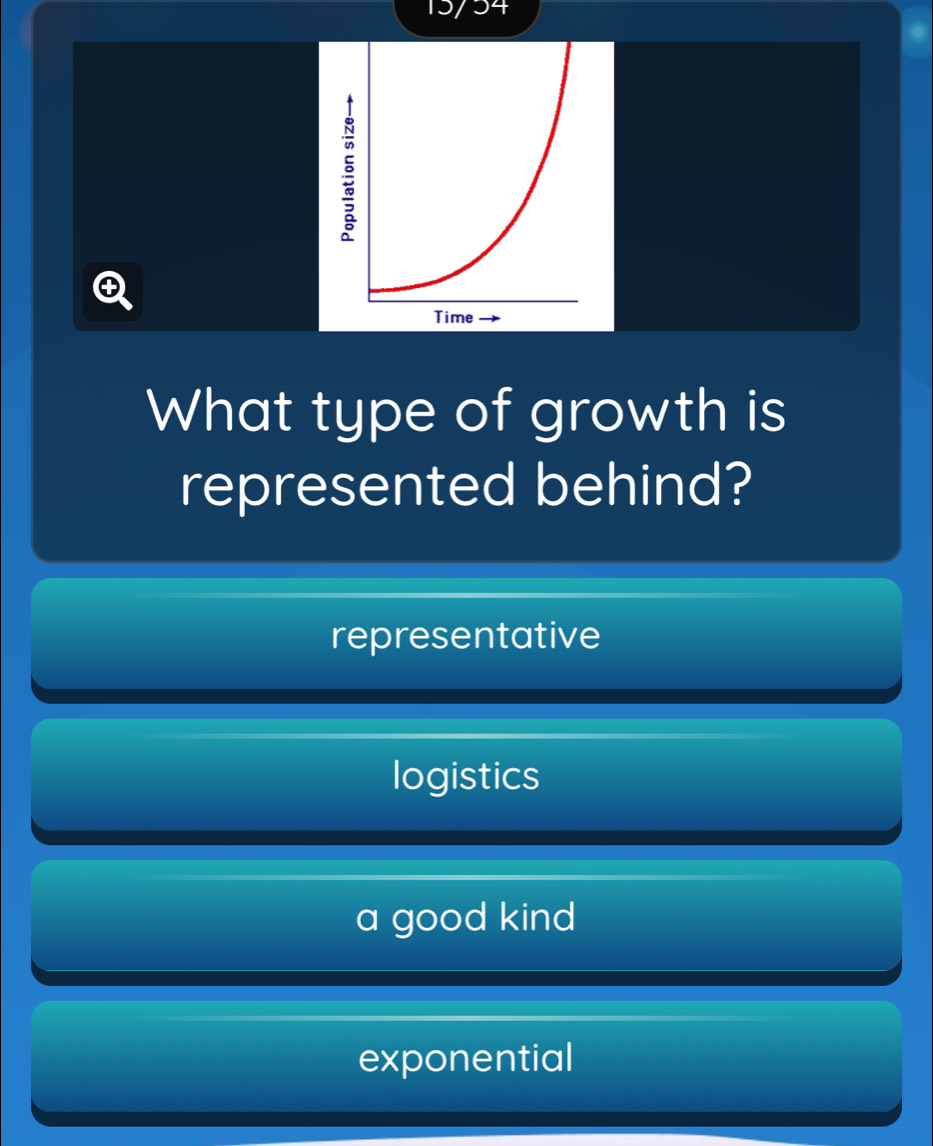933x1146 pixels.
Task: Choose "logistics" as the answer
Action: (466, 775)
